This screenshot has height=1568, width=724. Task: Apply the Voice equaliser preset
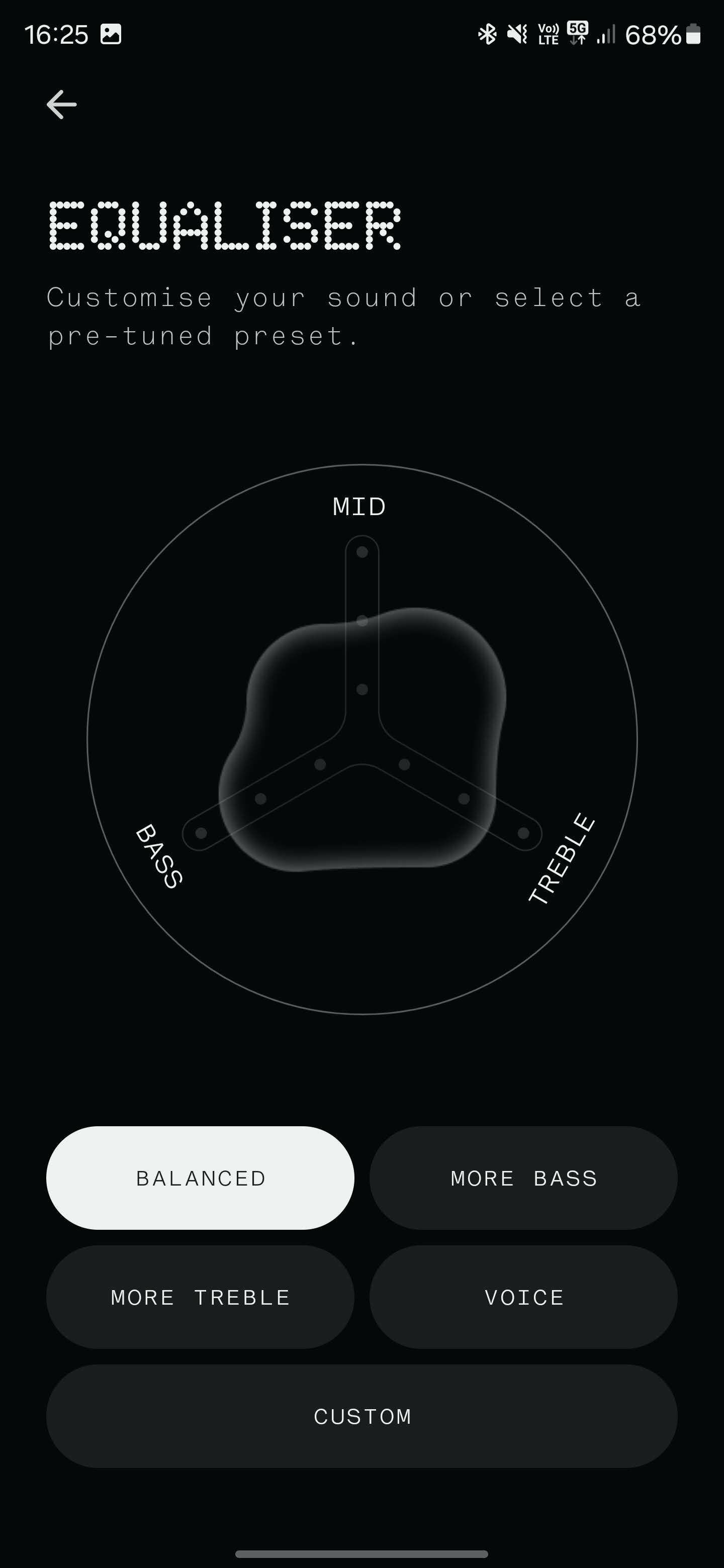tap(524, 1297)
